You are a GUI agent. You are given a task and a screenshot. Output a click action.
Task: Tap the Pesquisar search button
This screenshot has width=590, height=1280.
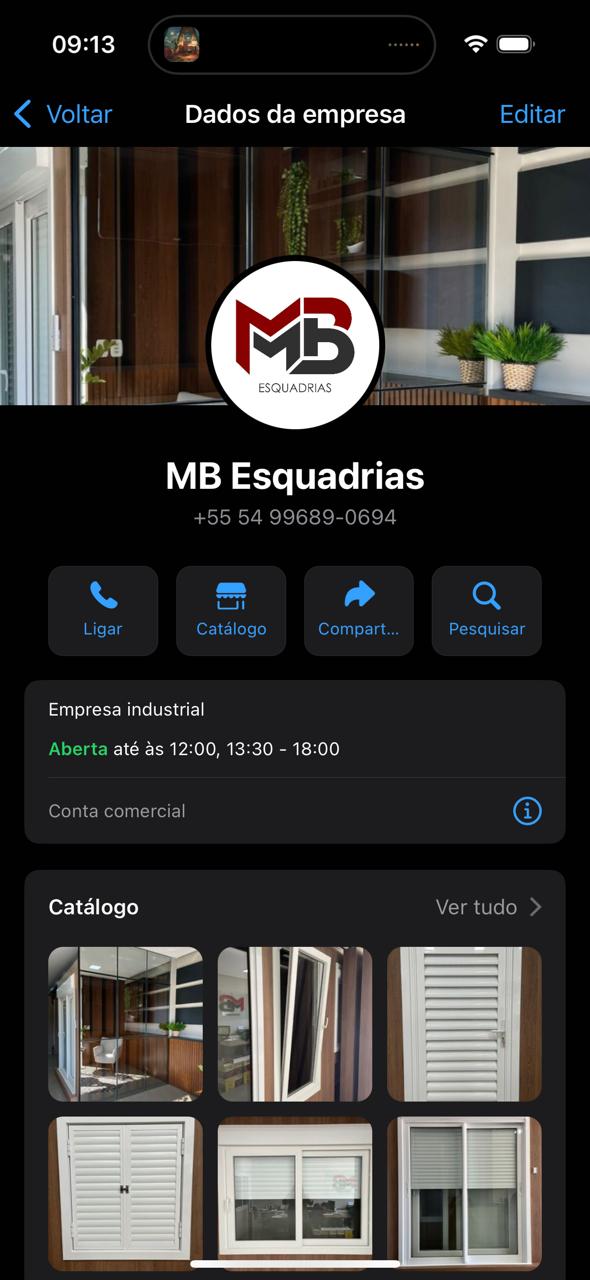point(487,611)
